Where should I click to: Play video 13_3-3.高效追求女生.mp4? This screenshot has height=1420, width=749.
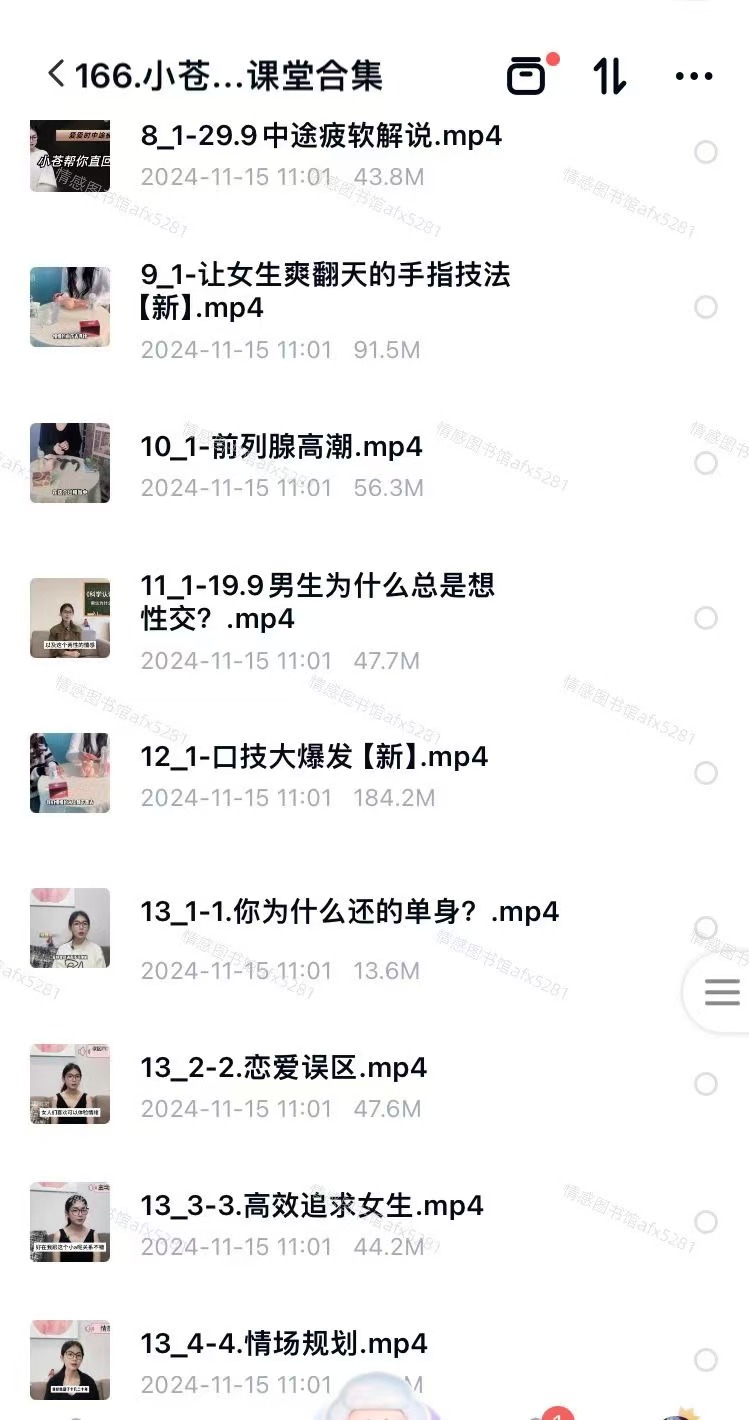(312, 1205)
